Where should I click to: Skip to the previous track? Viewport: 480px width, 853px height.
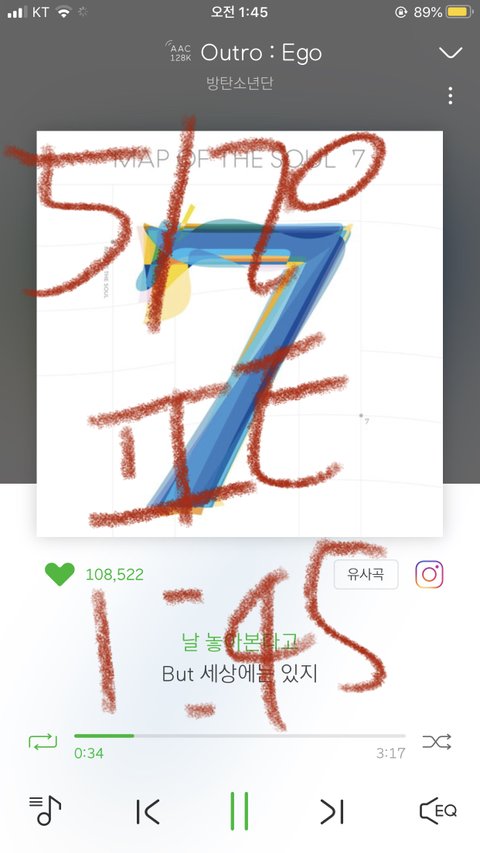coord(147,812)
